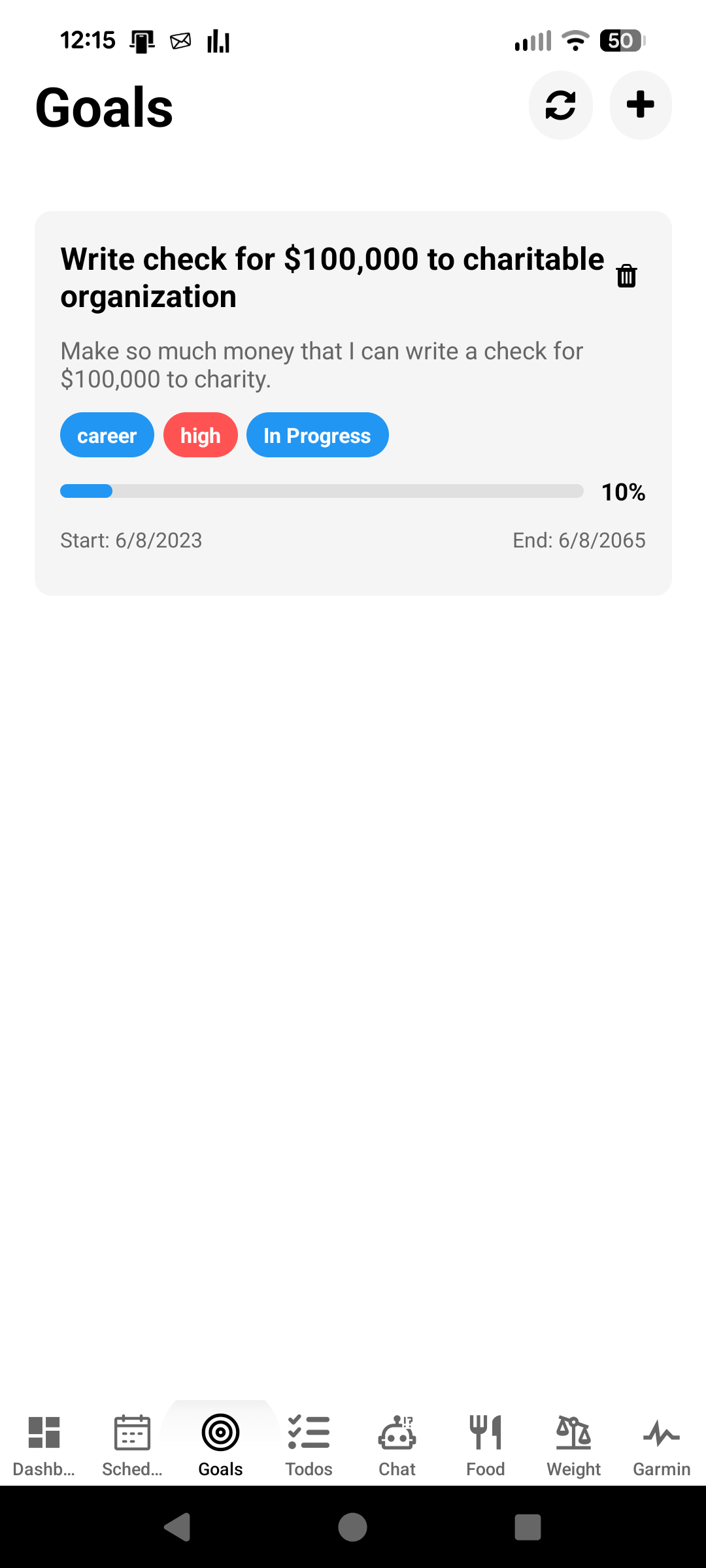Refresh the goals list
Image resolution: width=706 pixels, height=1568 pixels.
pos(560,105)
